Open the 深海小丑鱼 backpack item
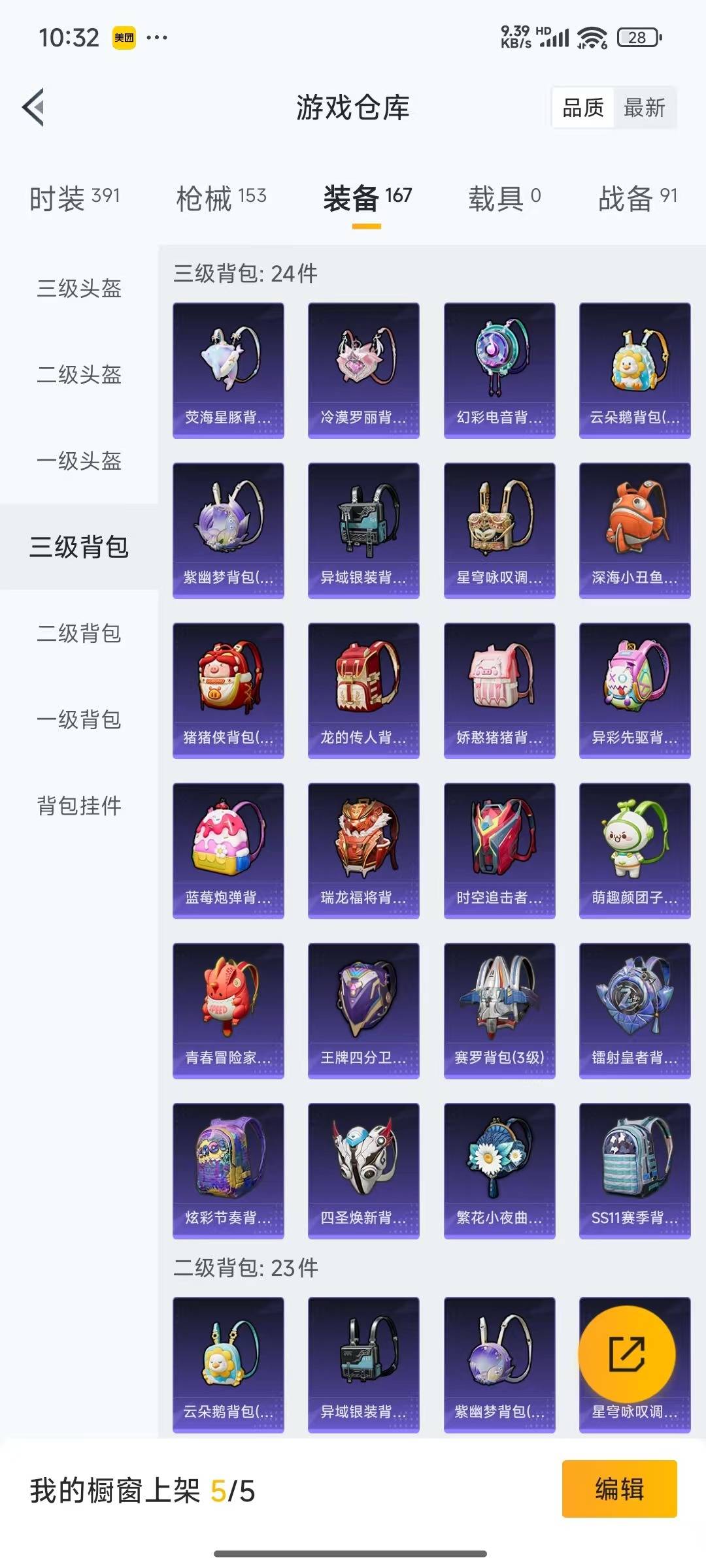Image resolution: width=706 pixels, height=1568 pixels. [x=635, y=531]
